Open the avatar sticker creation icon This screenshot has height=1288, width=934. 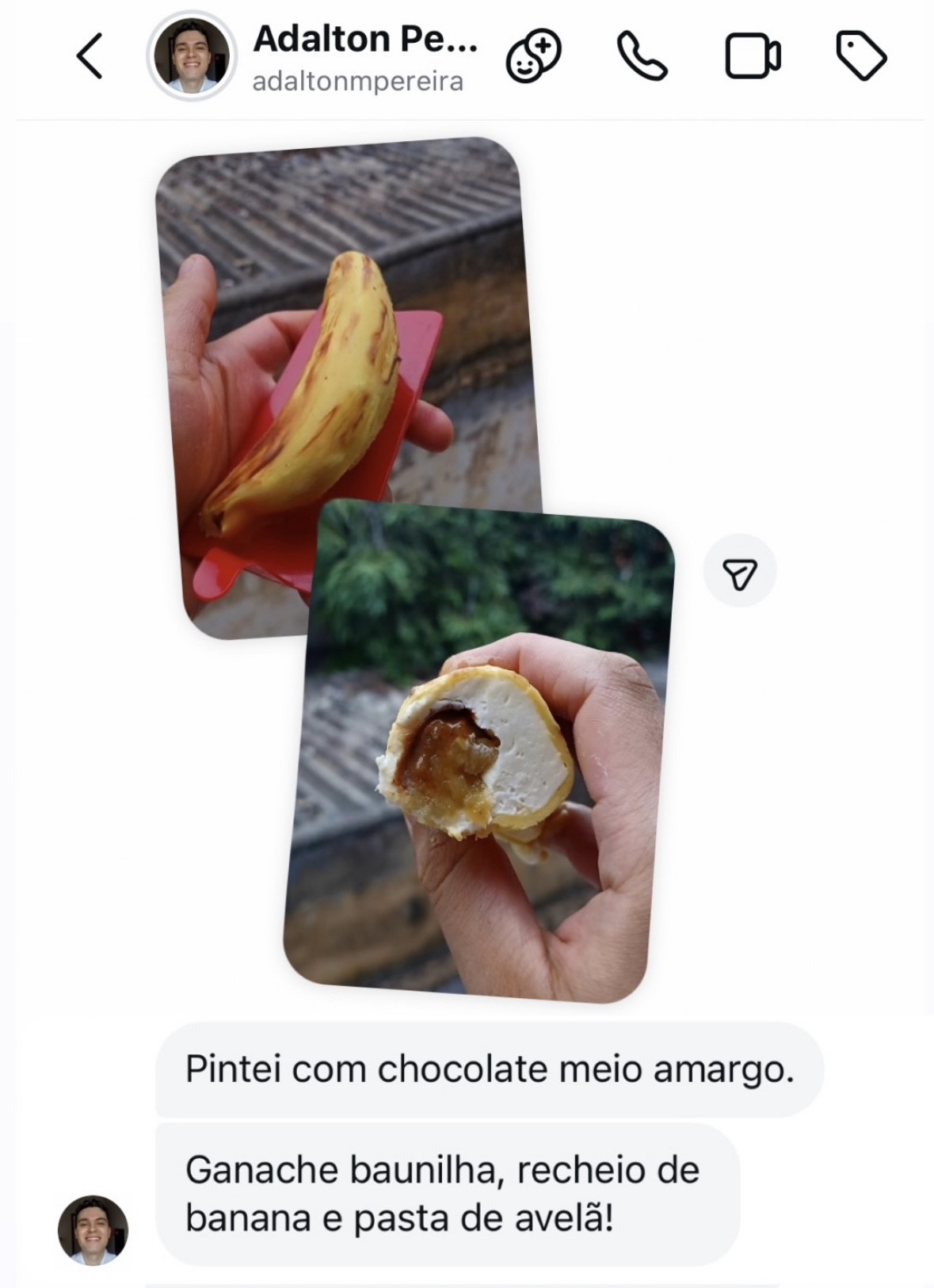click(533, 56)
